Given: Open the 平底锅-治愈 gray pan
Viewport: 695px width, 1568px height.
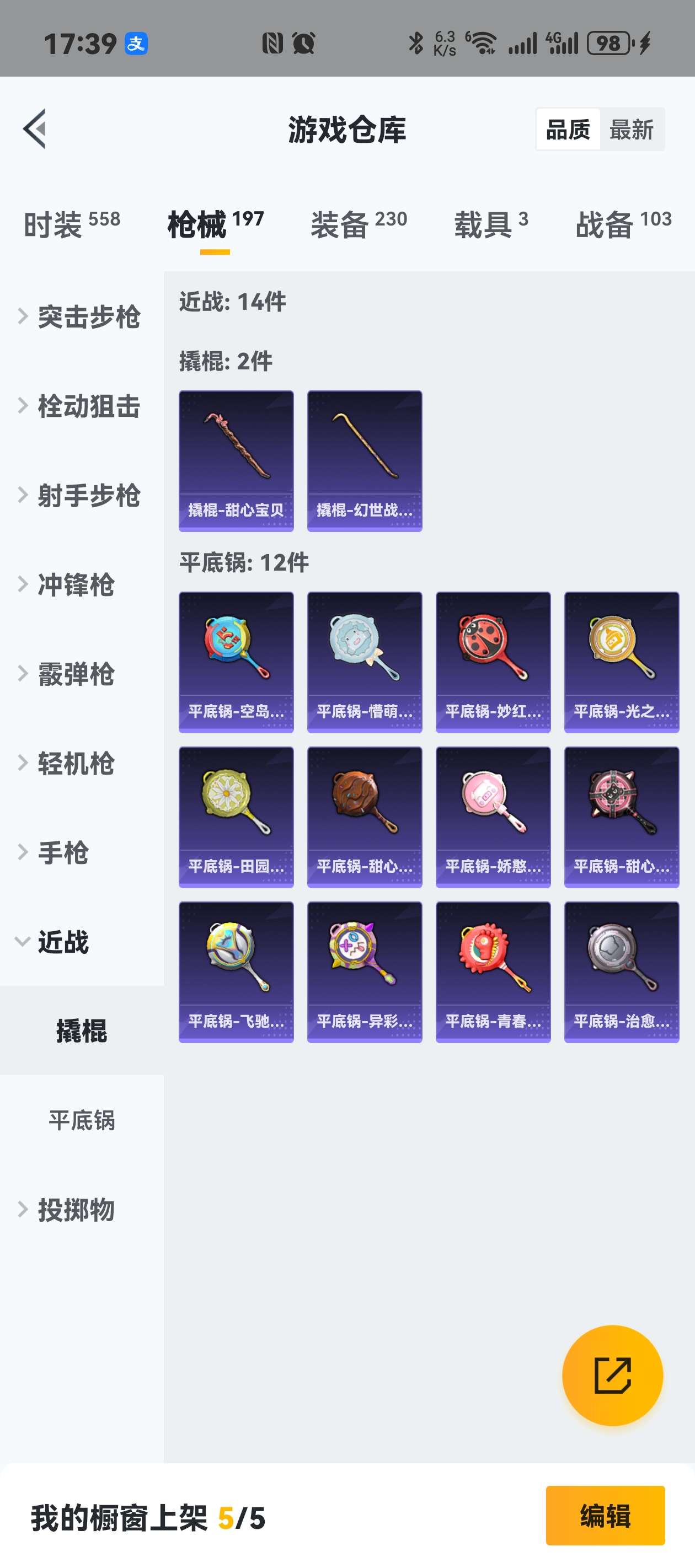Looking at the screenshot, I should coord(621,971).
